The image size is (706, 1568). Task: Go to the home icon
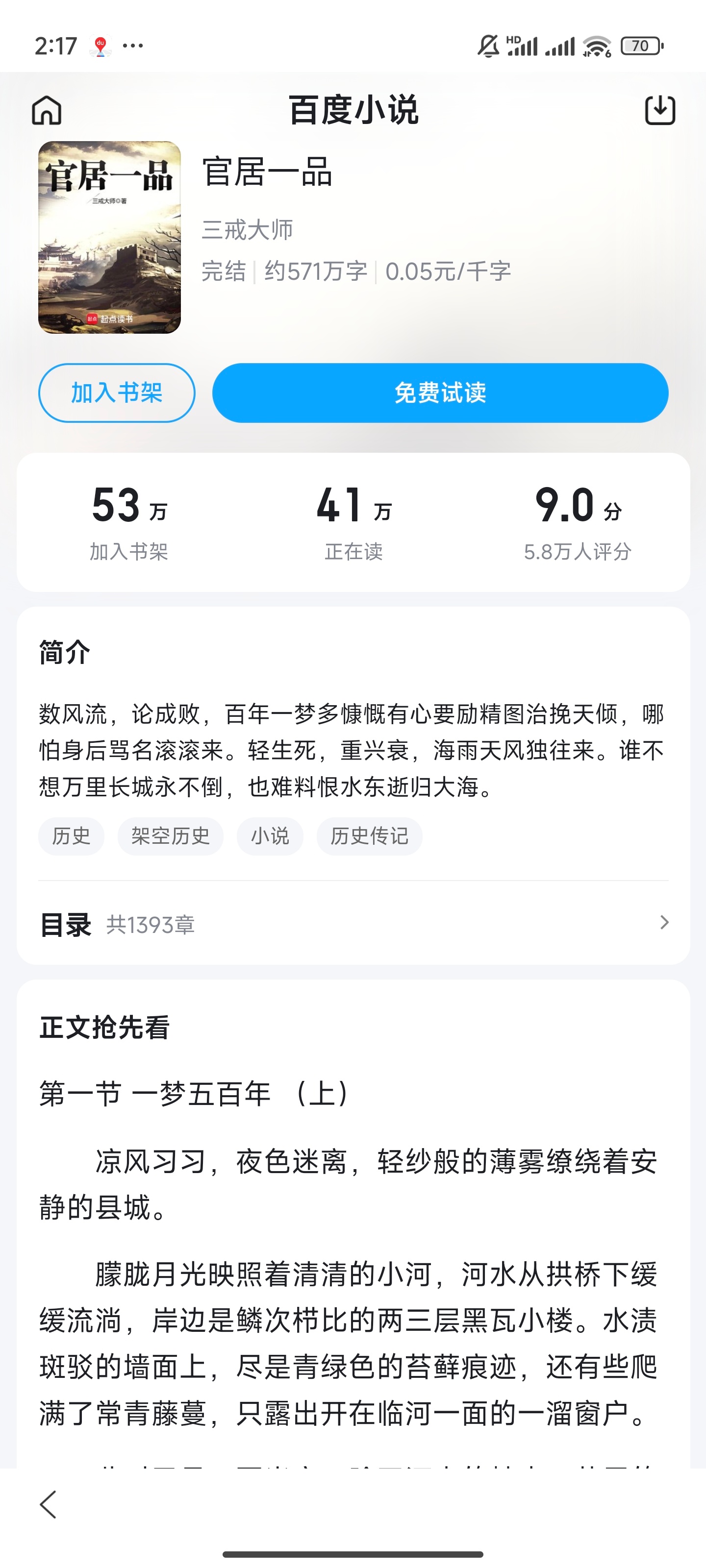point(47,110)
